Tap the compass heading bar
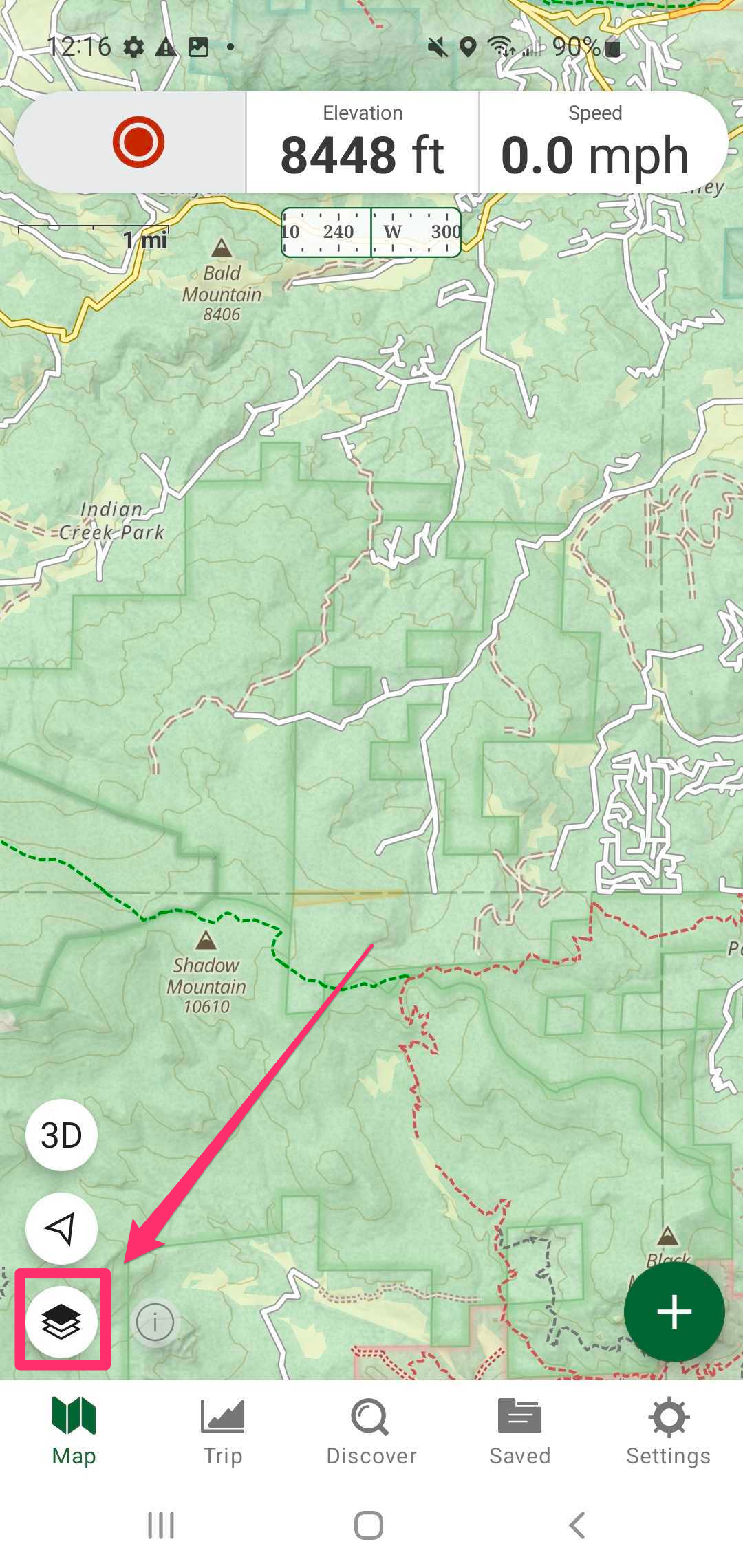 [x=371, y=232]
